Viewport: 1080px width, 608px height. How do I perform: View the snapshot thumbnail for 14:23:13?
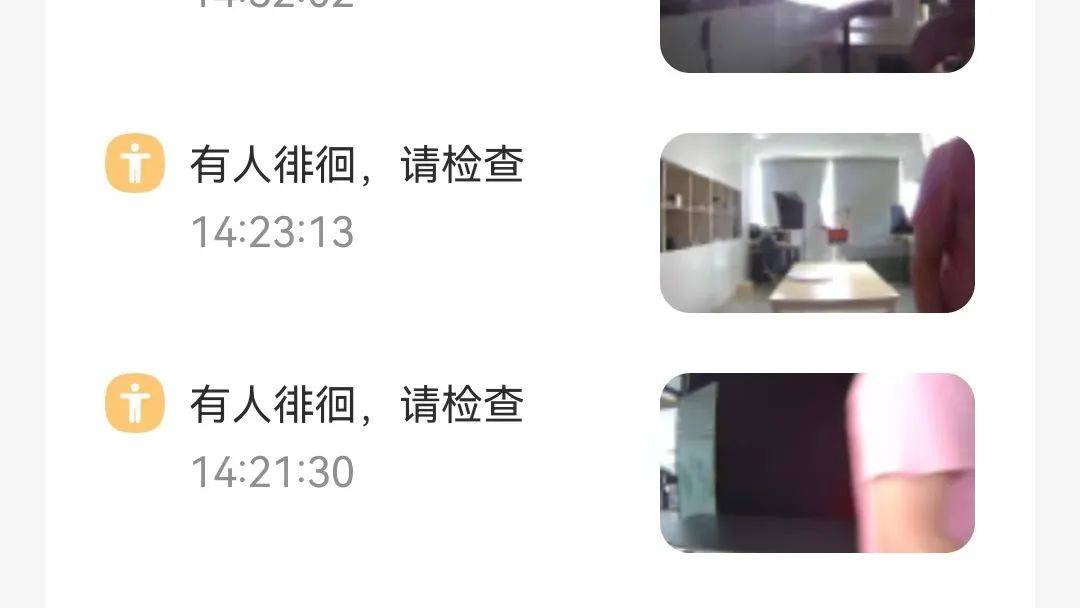click(817, 223)
